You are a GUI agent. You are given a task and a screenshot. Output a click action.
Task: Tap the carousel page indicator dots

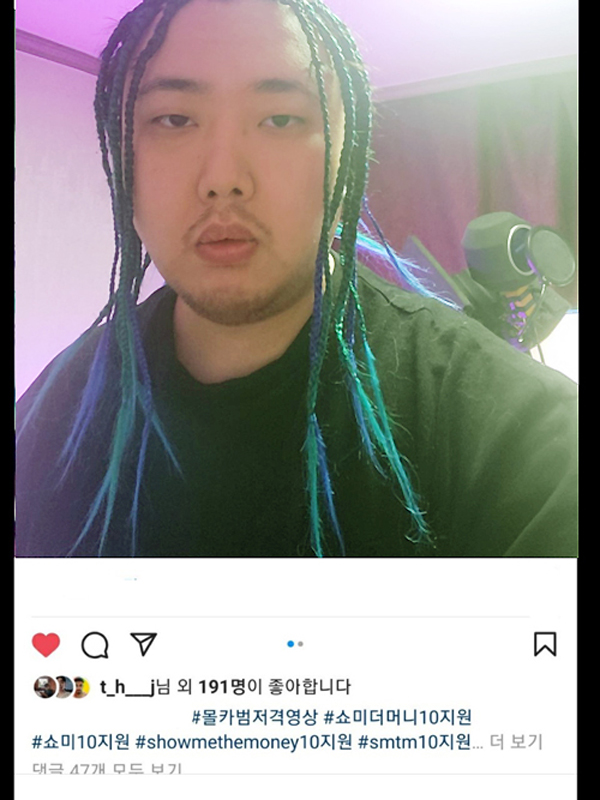pos(295,644)
